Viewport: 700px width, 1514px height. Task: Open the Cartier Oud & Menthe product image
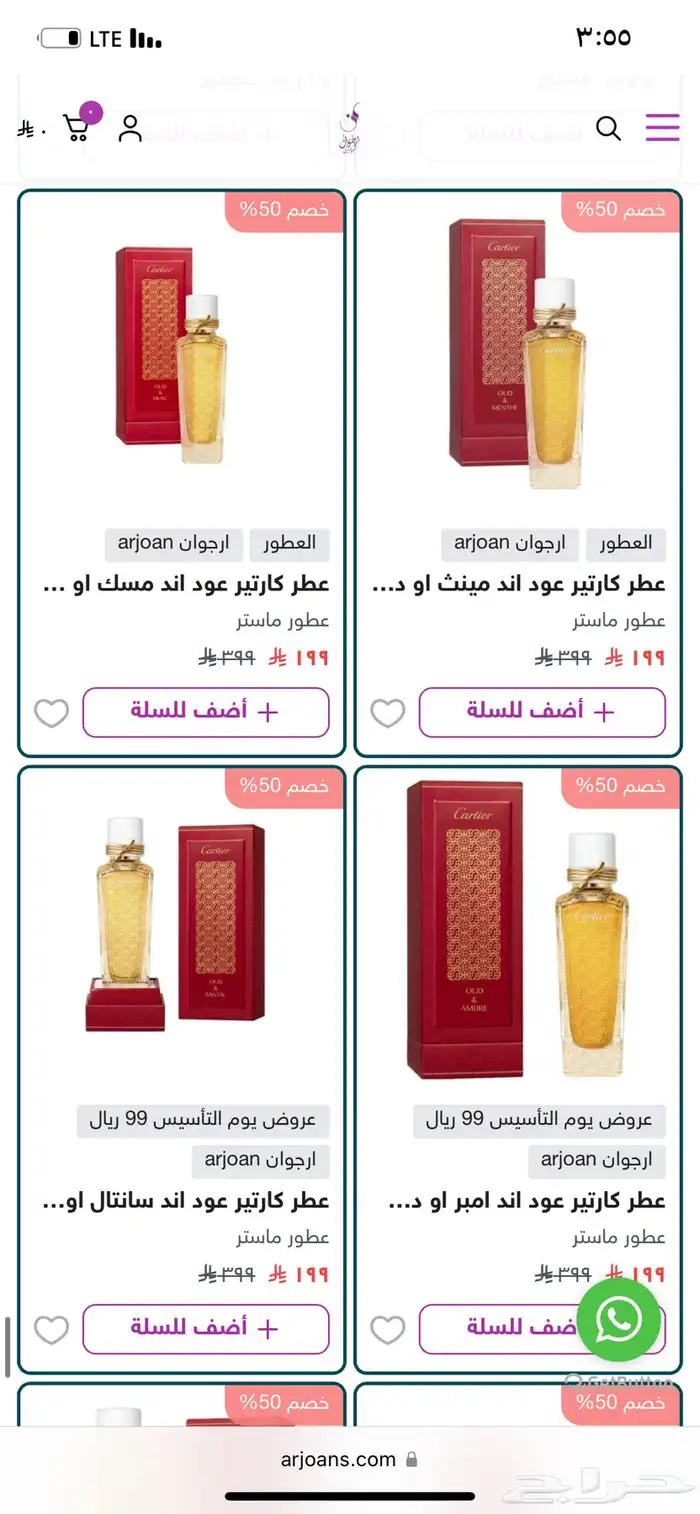click(518, 355)
